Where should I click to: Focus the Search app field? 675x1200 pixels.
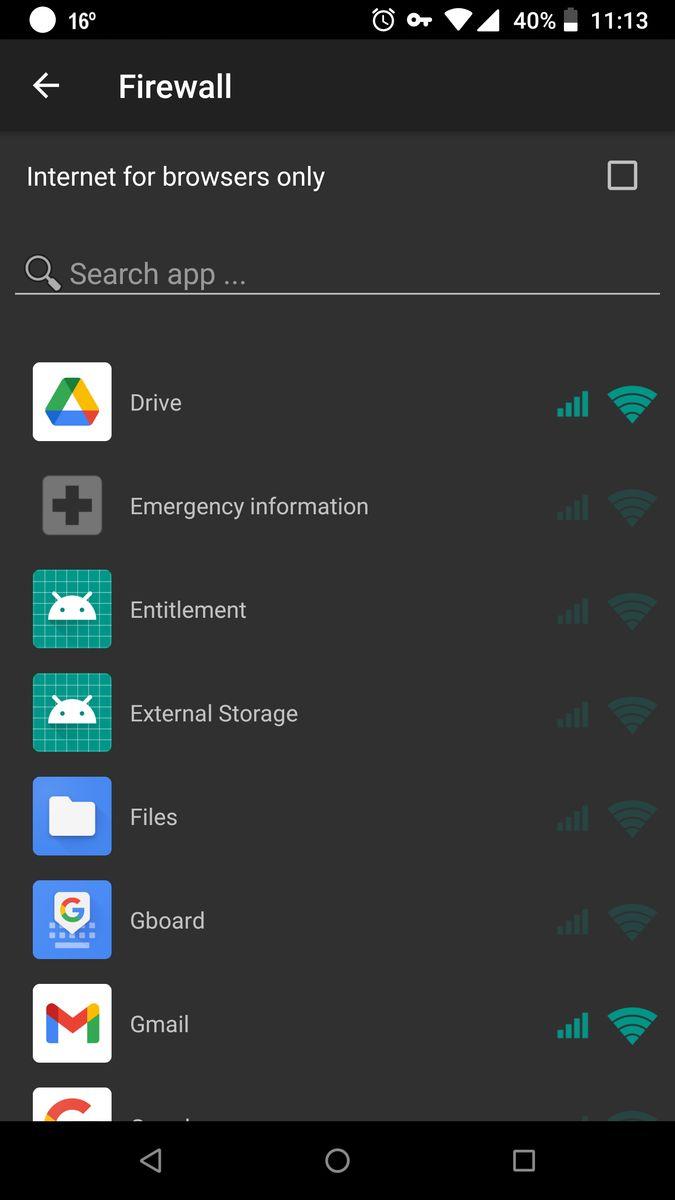pos(340,273)
